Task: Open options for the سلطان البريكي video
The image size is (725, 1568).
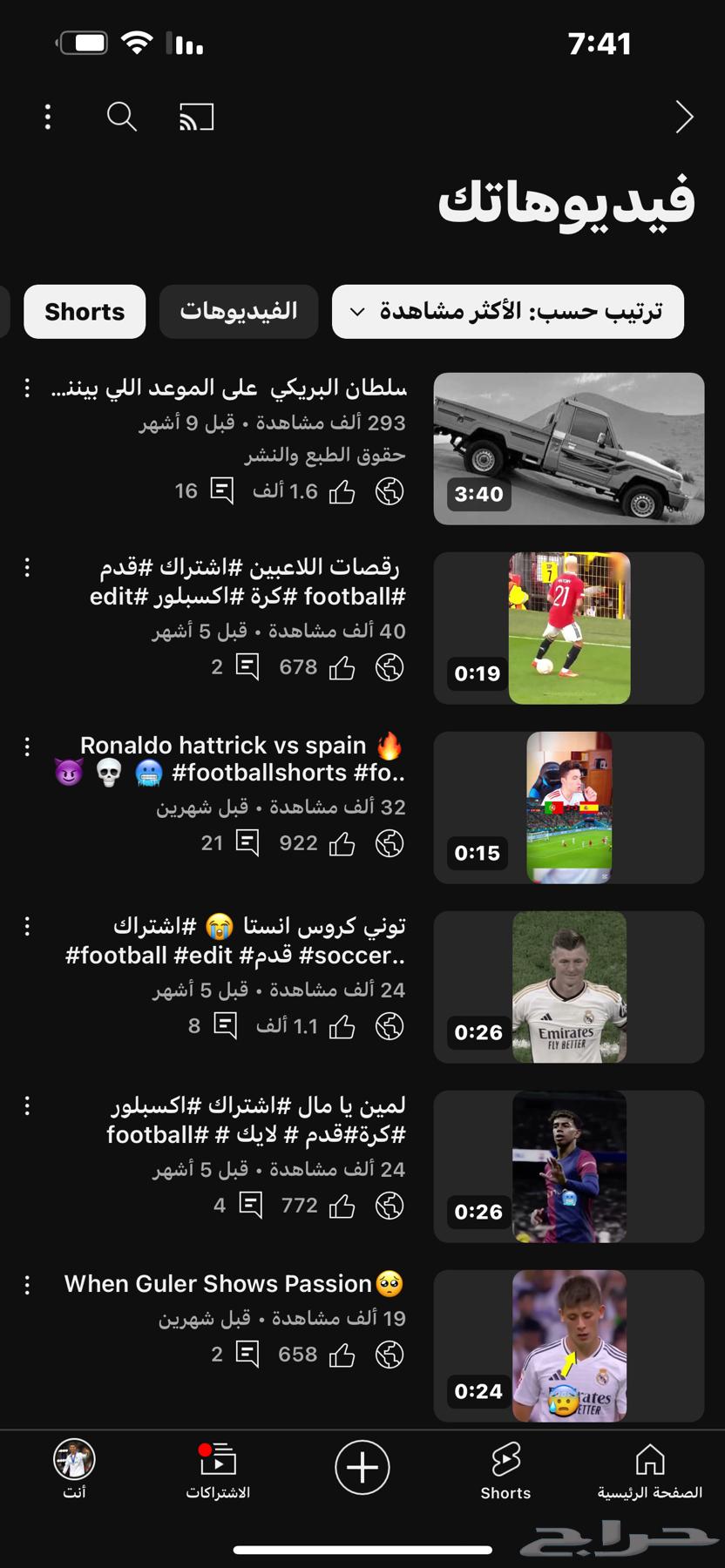Action: pos(27,388)
